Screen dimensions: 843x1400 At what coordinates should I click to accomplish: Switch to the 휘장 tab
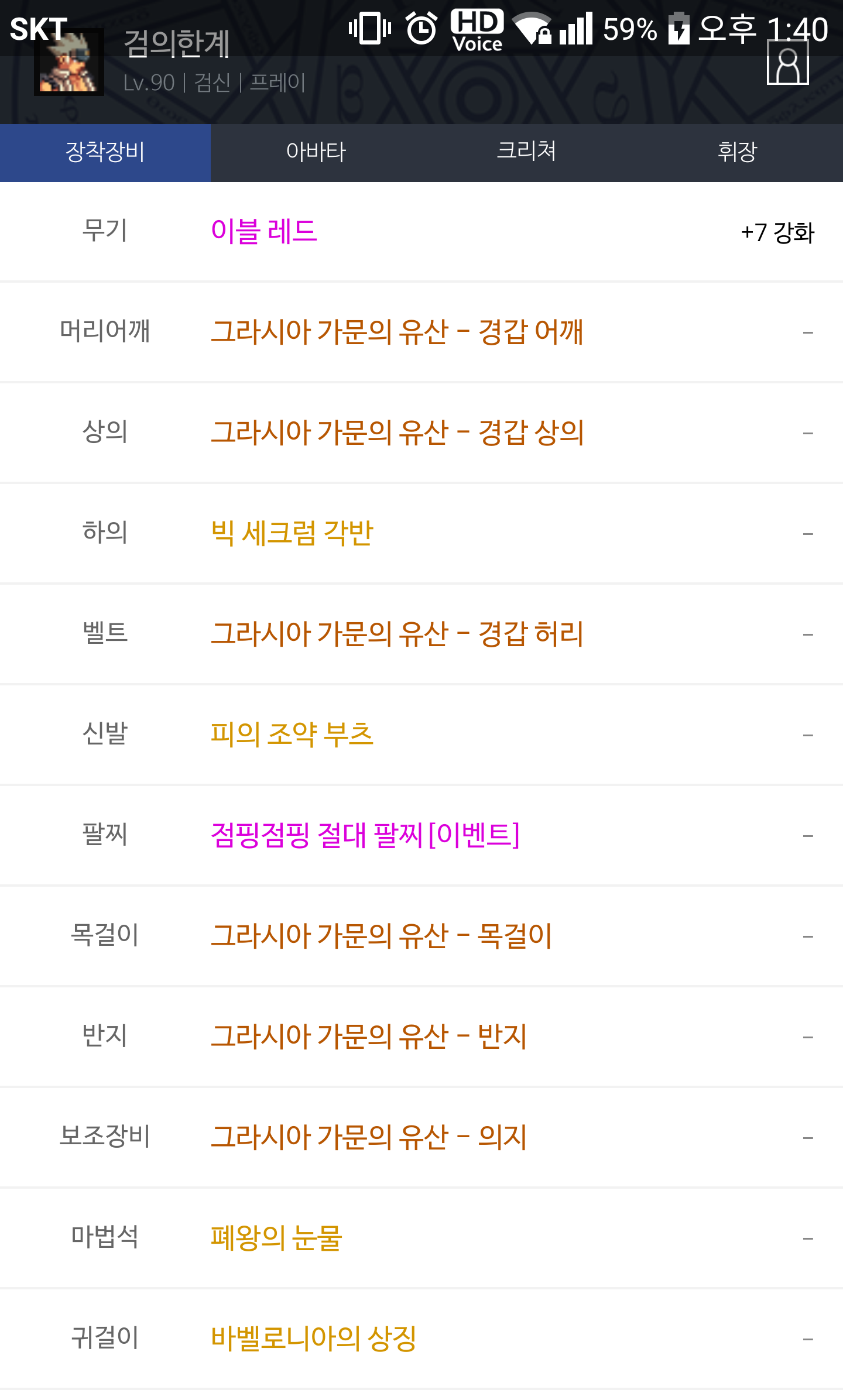click(x=738, y=152)
